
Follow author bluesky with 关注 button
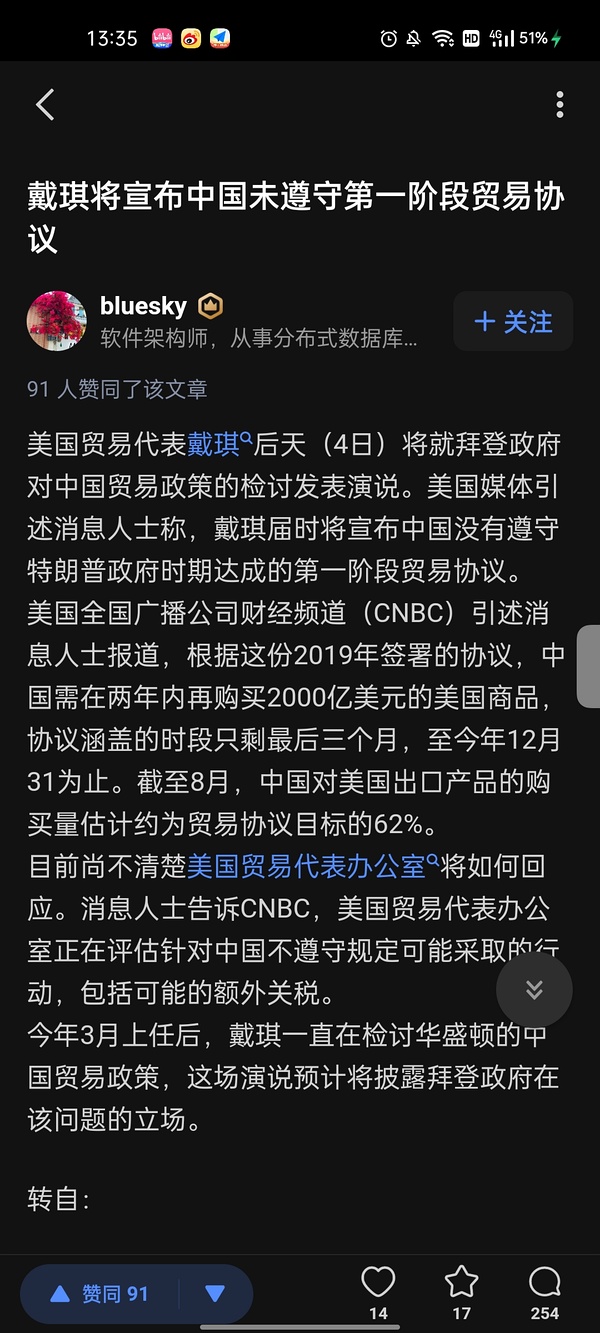513,321
